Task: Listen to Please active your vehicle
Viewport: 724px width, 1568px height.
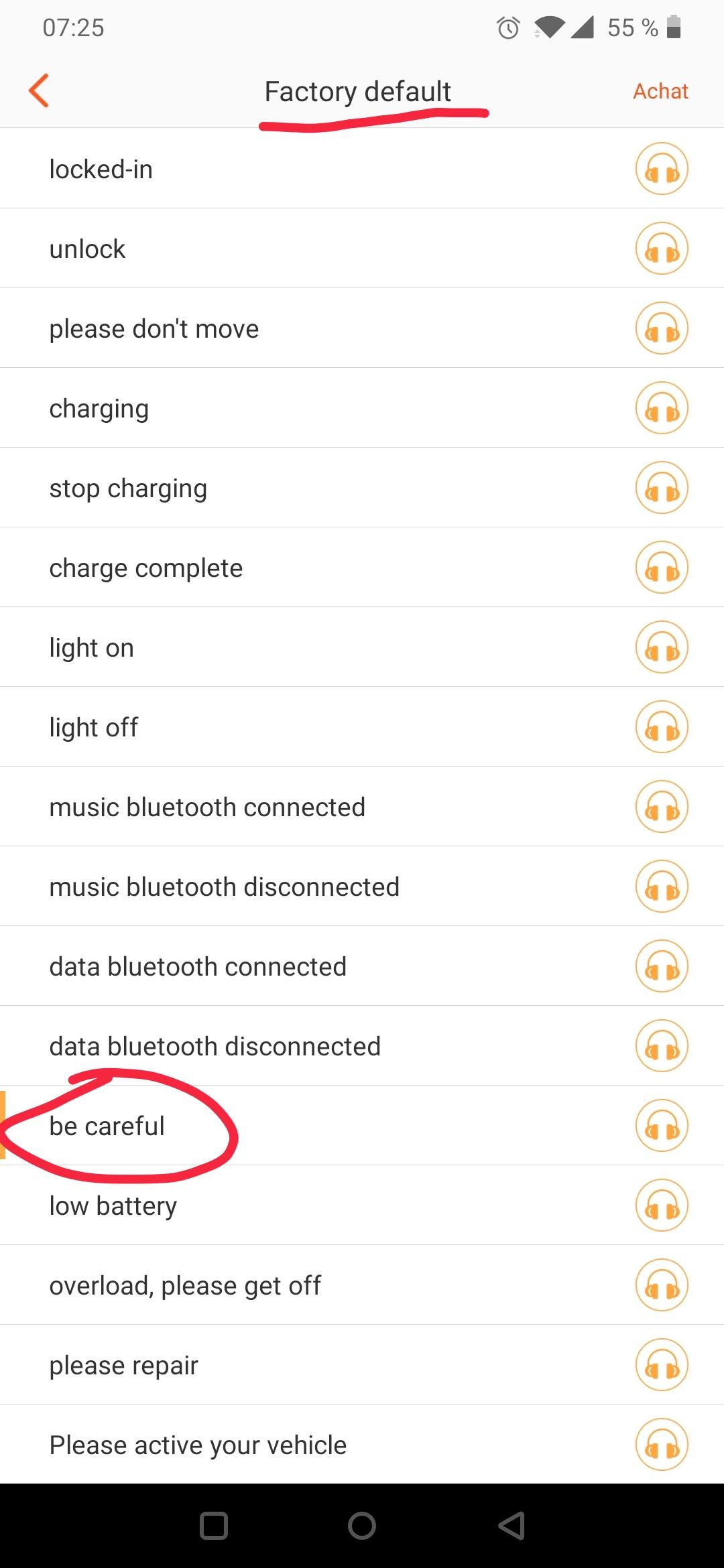Action: coord(662,1445)
